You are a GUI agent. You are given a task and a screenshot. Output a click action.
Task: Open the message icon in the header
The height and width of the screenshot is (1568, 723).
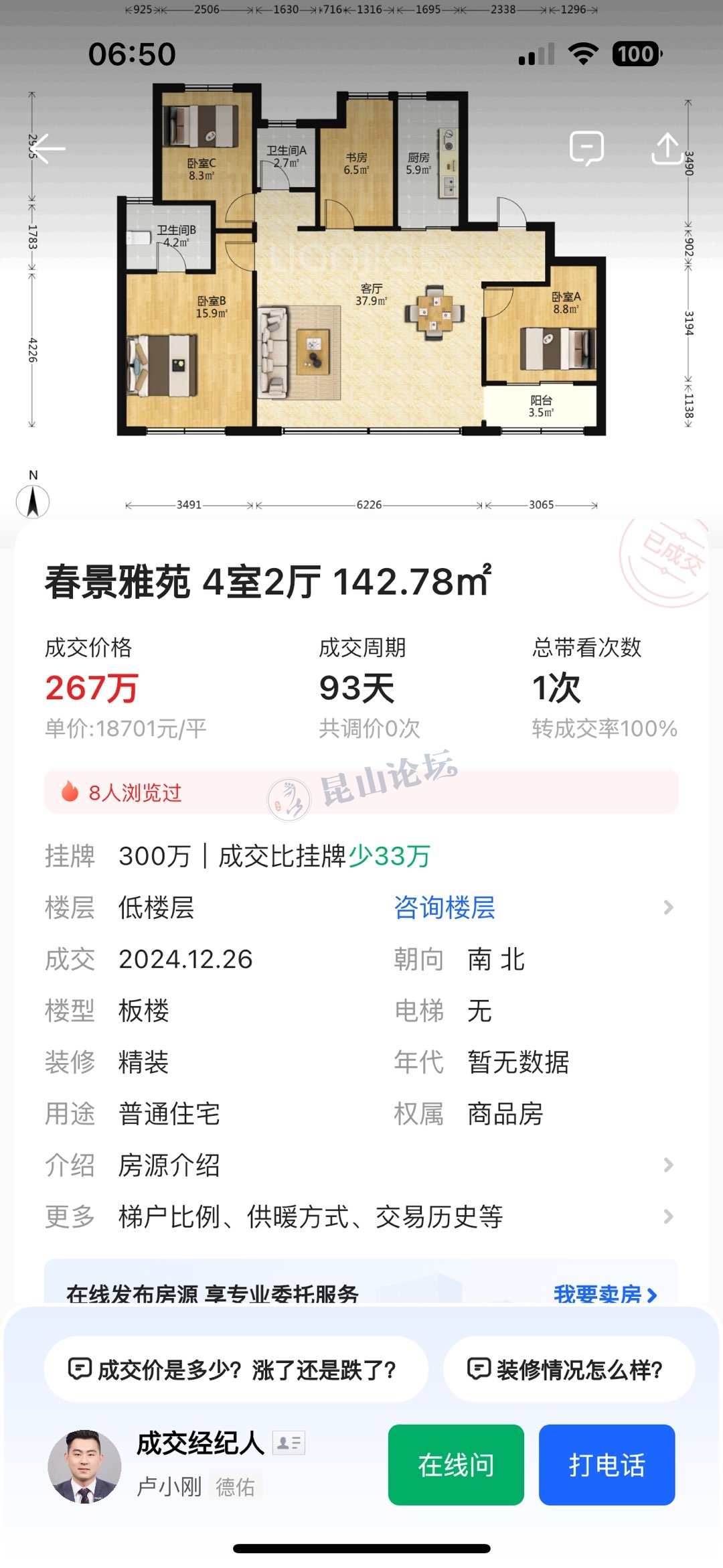(x=586, y=148)
